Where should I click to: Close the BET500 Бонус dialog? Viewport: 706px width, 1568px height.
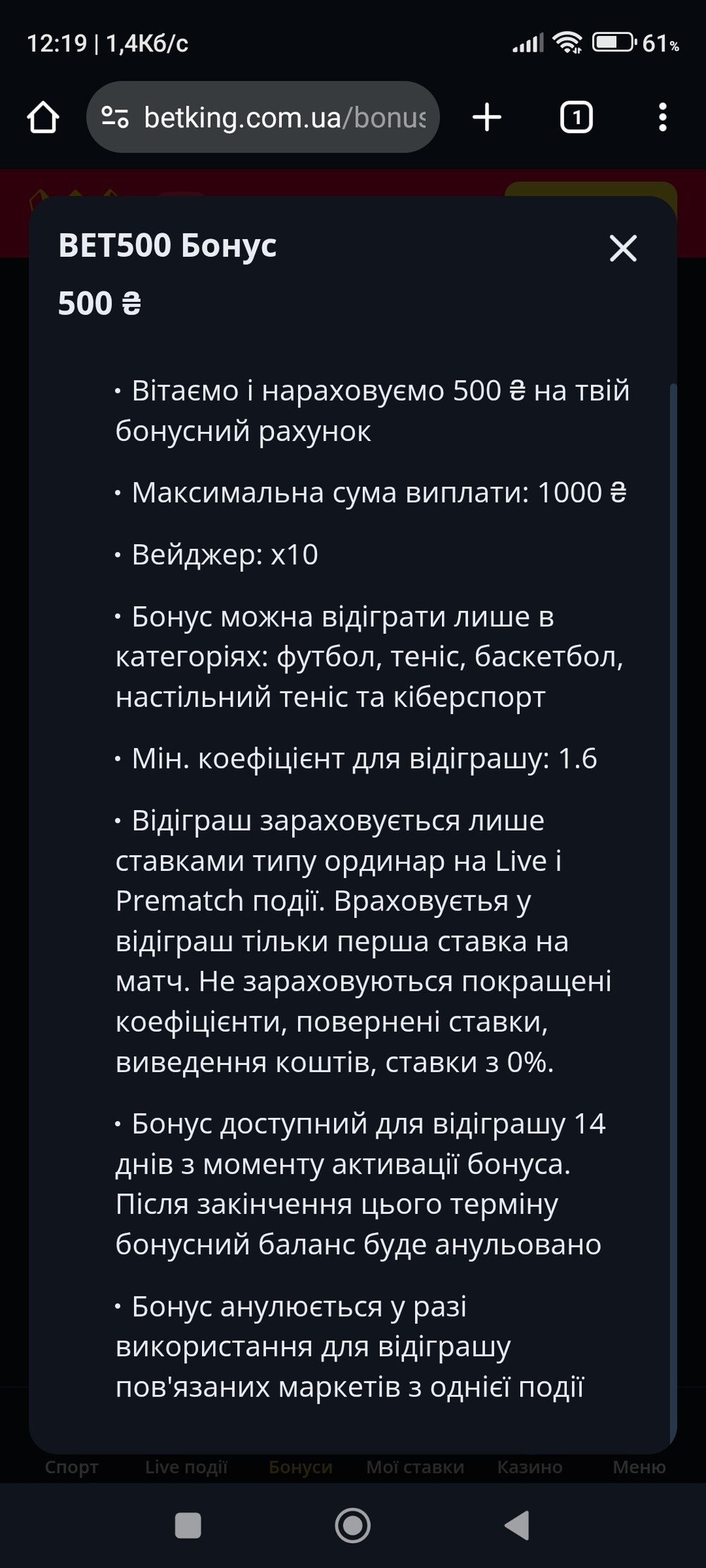pos(623,248)
